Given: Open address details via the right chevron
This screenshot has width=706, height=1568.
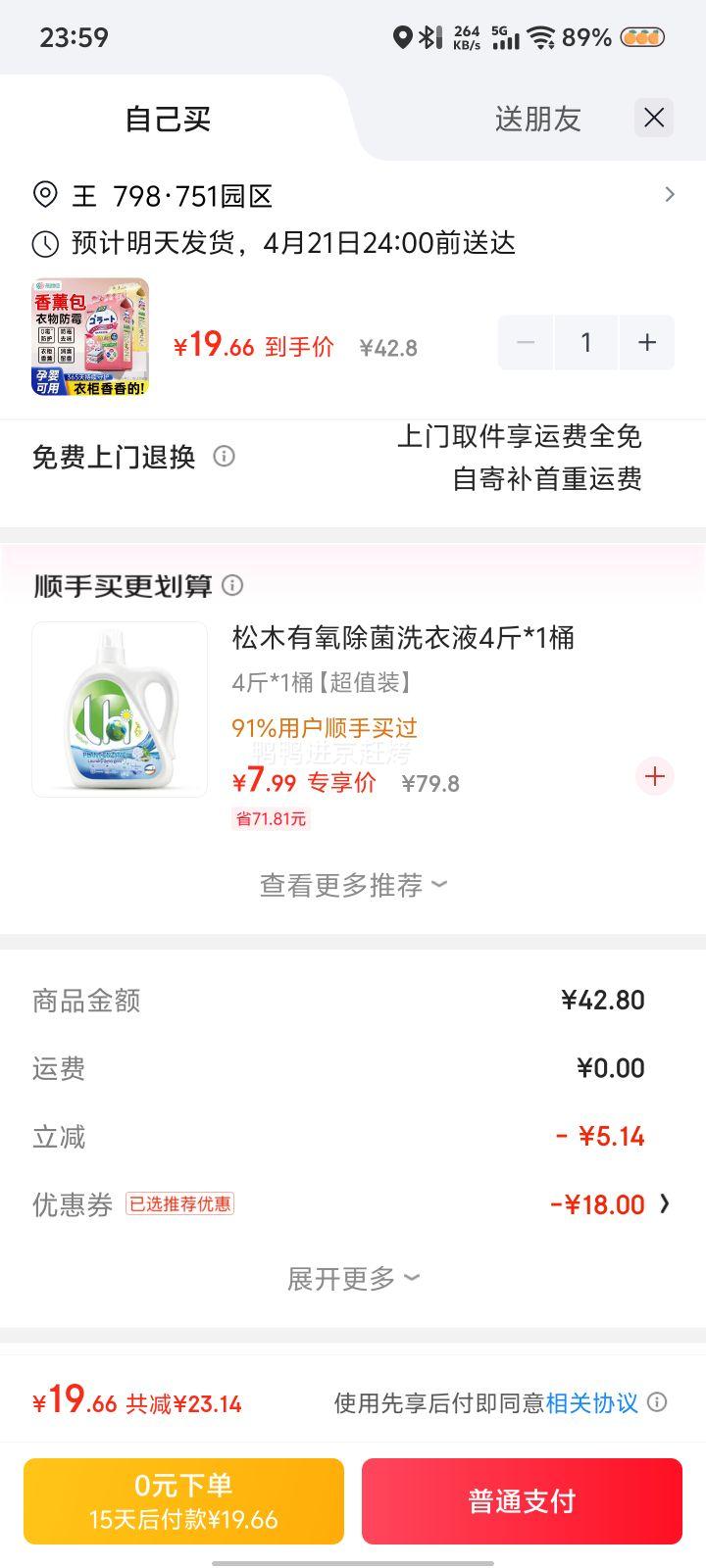Looking at the screenshot, I should (671, 195).
